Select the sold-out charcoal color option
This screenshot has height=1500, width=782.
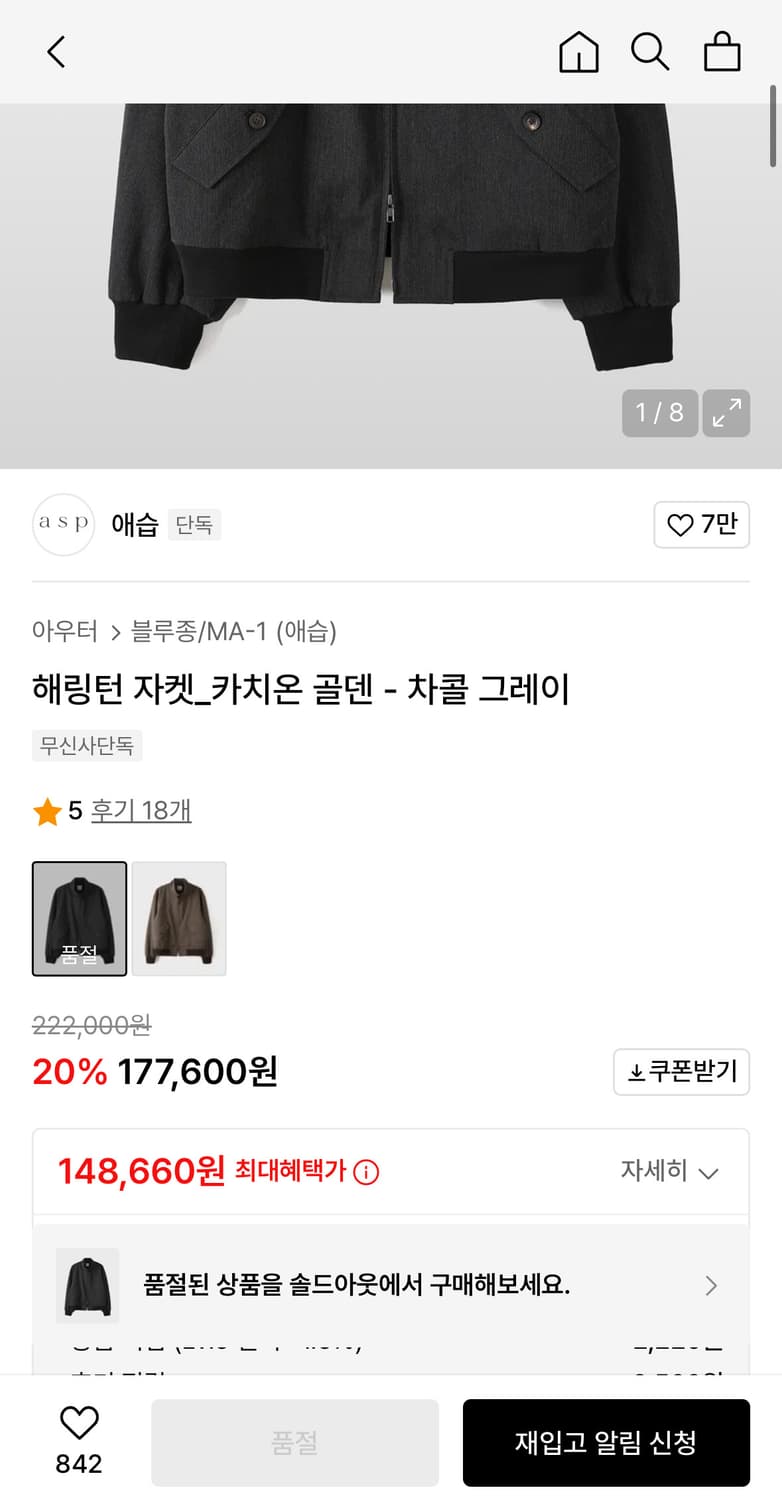pos(79,918)
